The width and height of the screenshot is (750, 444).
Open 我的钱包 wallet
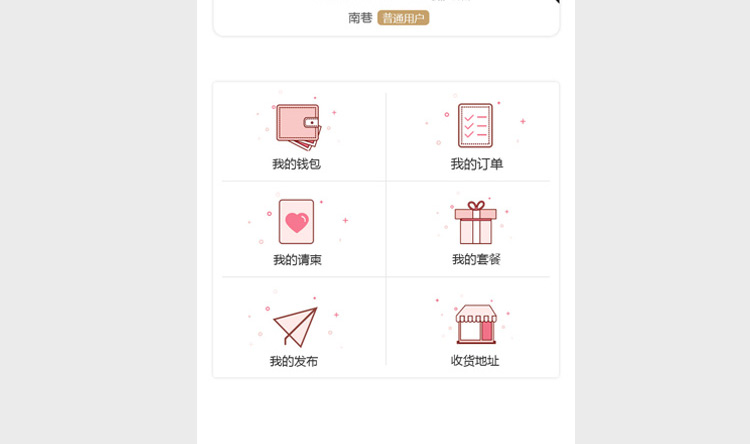tap(297, 134)
